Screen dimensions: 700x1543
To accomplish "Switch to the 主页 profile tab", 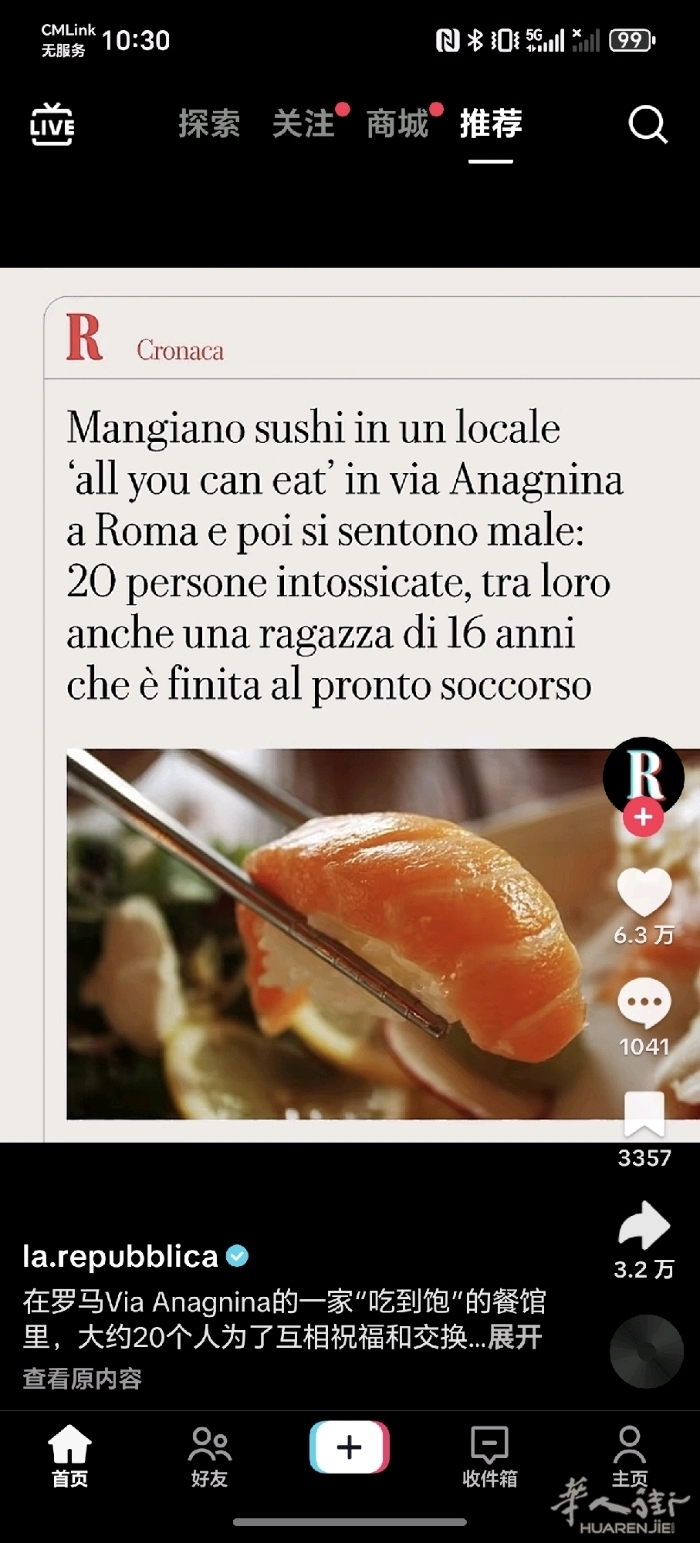I will [629, 1457].
